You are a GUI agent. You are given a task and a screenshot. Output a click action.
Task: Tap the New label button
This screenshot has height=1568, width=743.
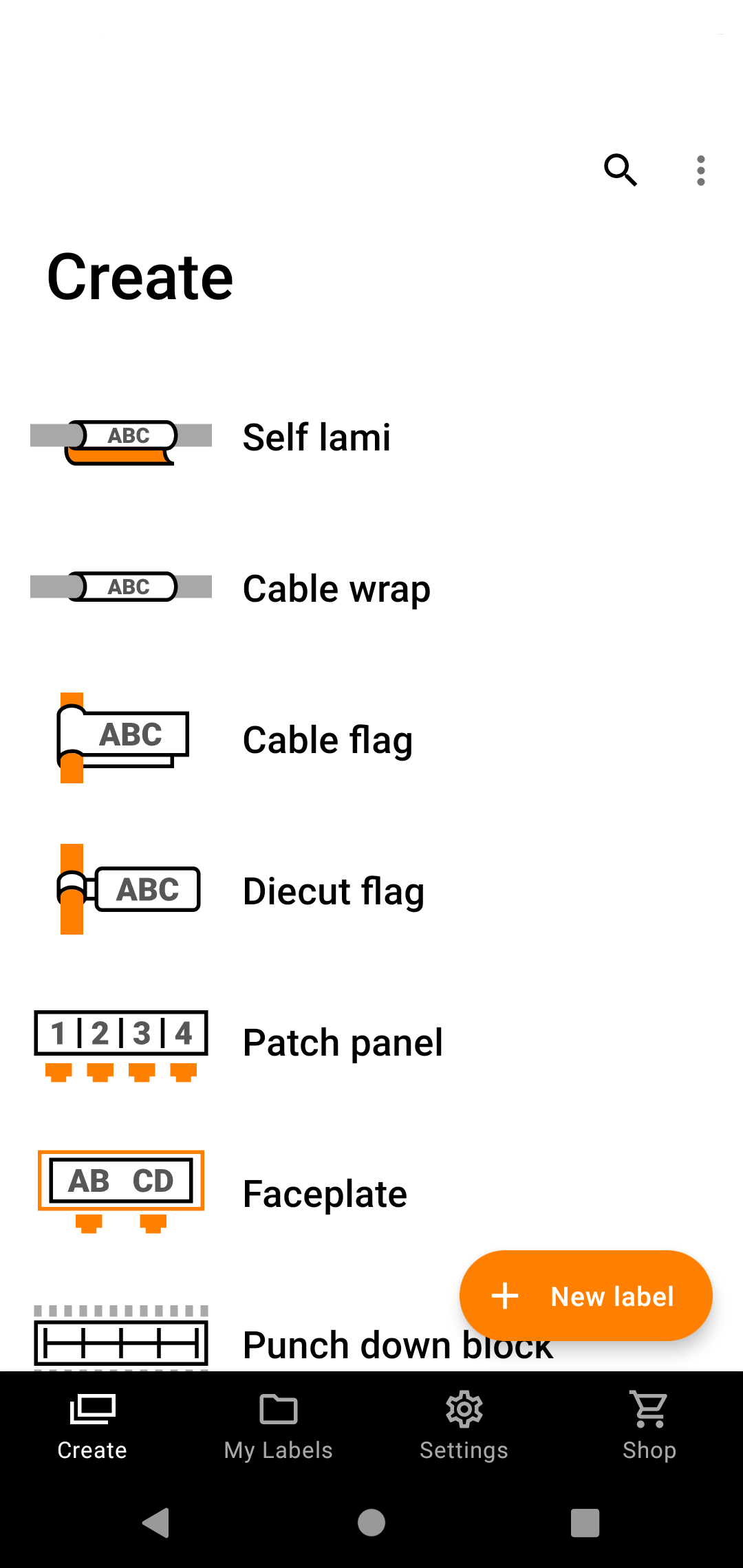click(585, 1296)
